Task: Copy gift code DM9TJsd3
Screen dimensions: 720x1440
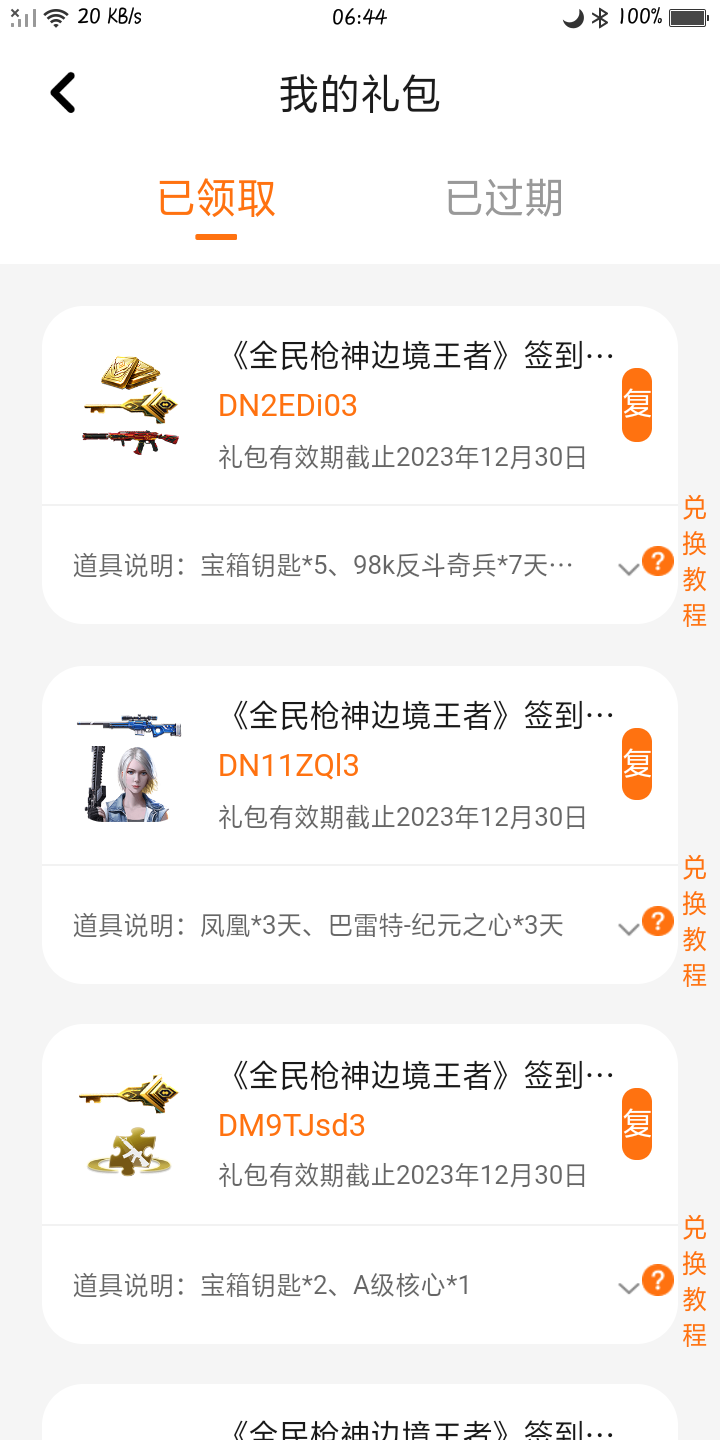Action: (x=637, y=1124)
